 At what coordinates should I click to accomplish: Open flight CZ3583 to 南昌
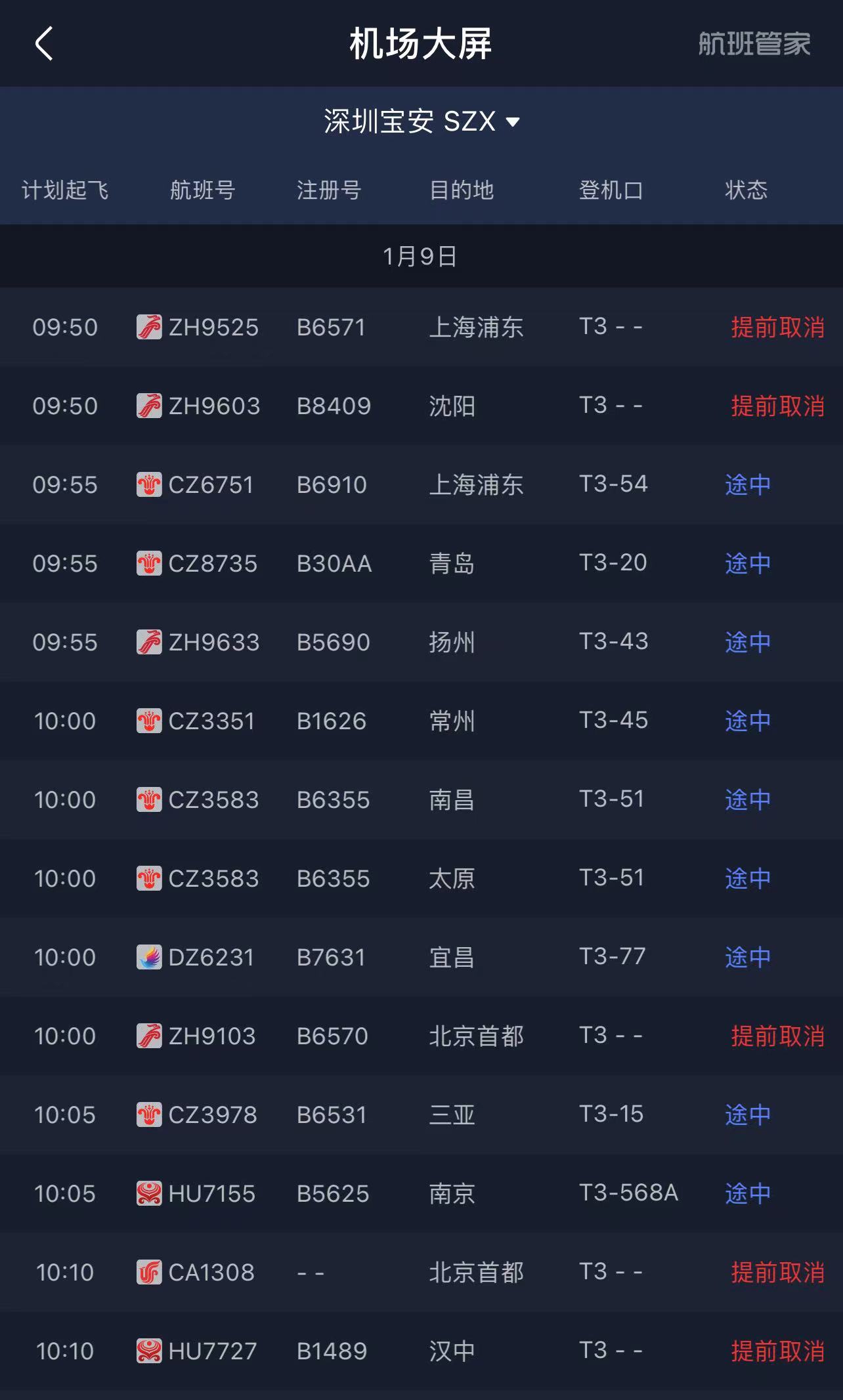pos(421,799)
